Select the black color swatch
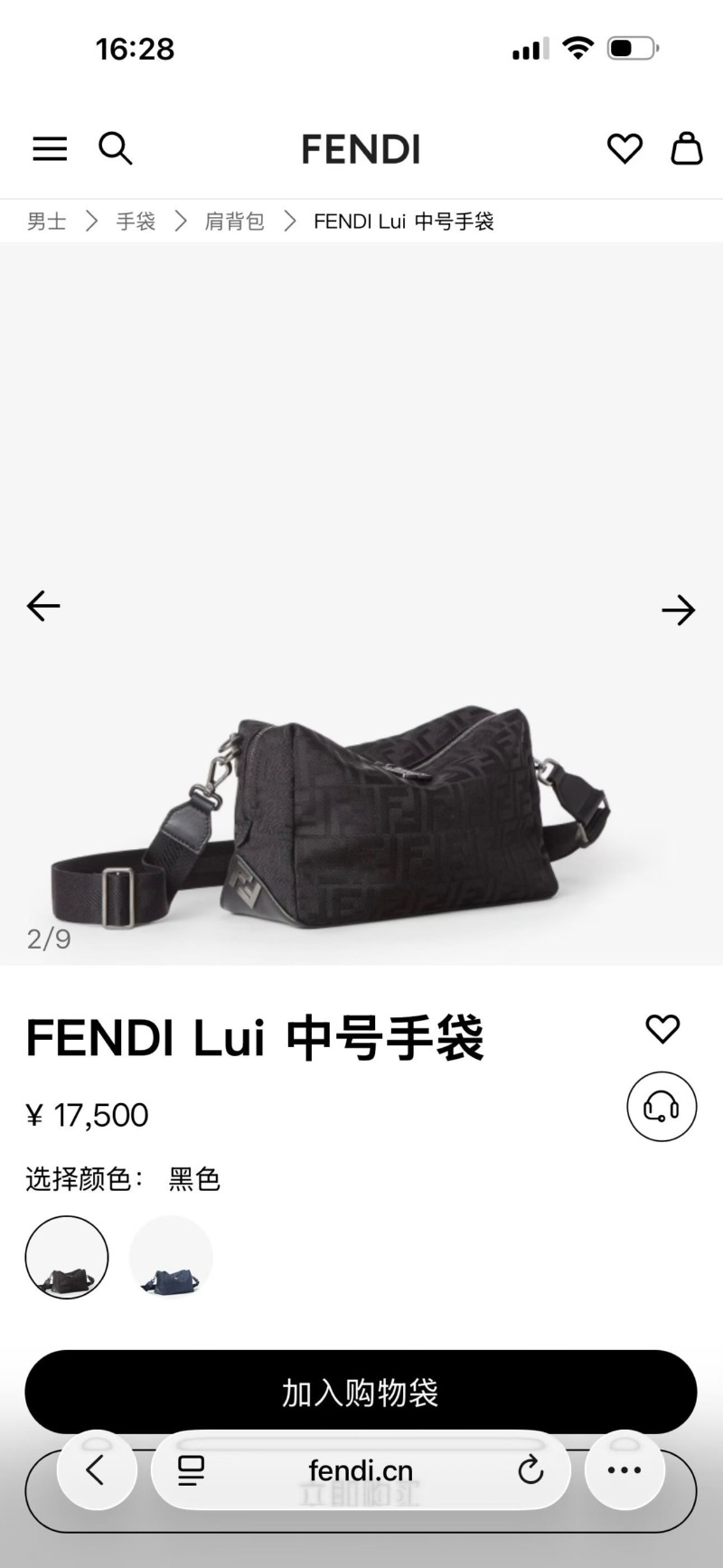 tap(67, 1257)
